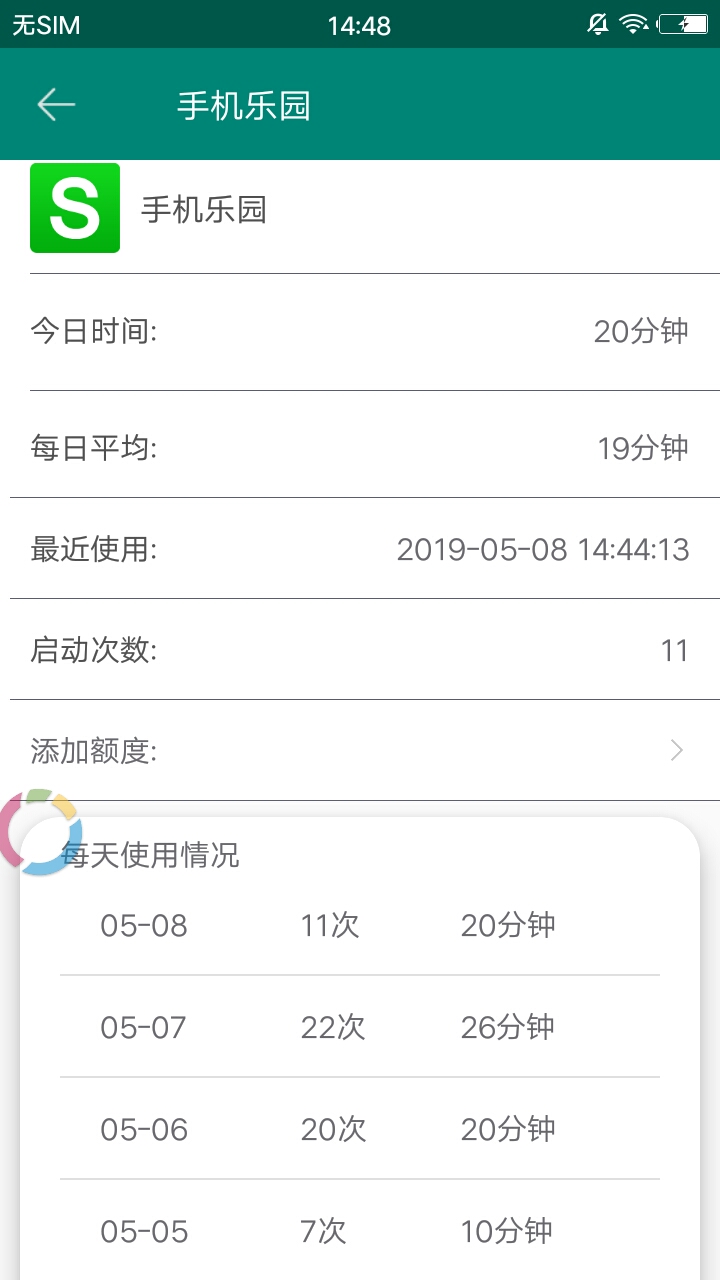This screenshot has height=1280, width=720.
Task: Go back using the top-left arrow
Action: point(56,104)
